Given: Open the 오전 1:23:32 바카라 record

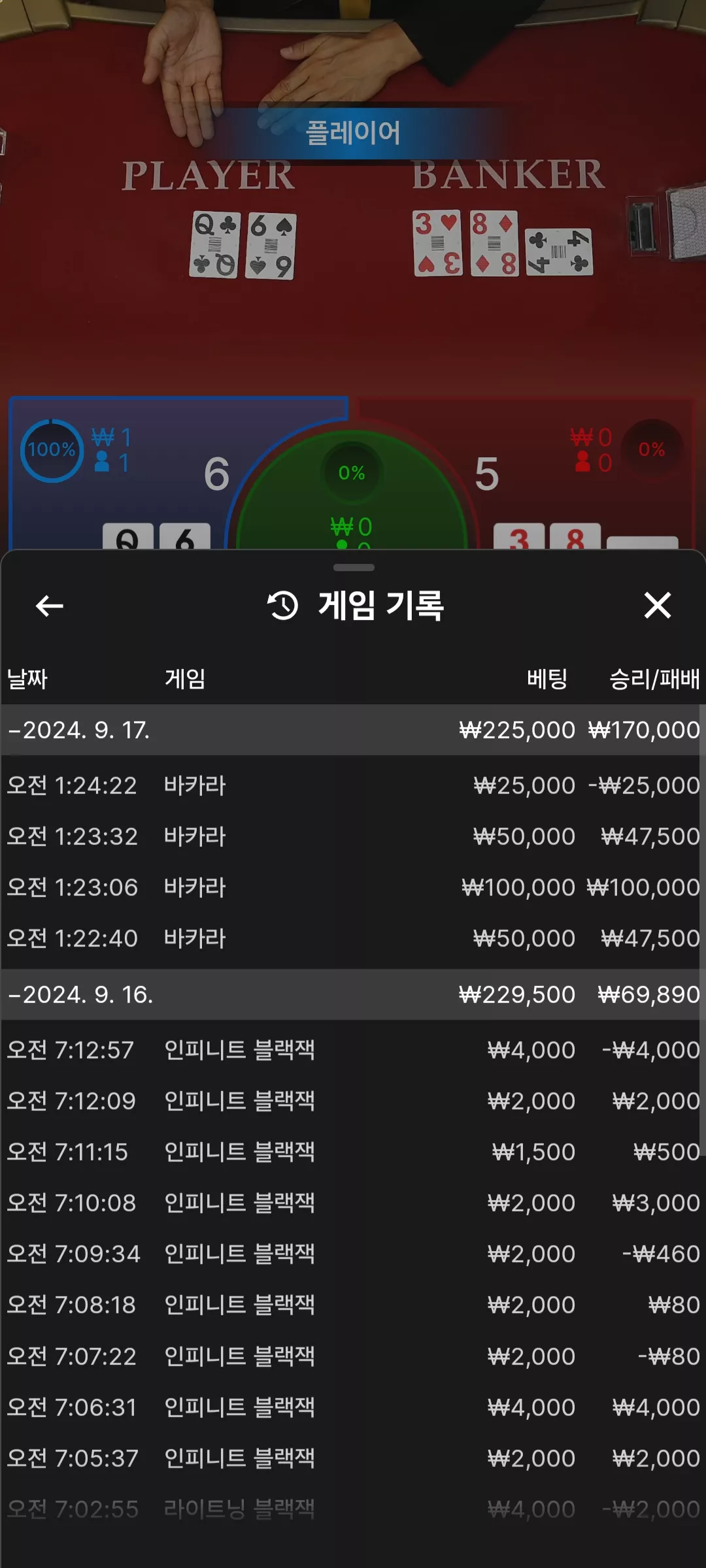Looking at the screenshot, I should (x=353, y=836).
